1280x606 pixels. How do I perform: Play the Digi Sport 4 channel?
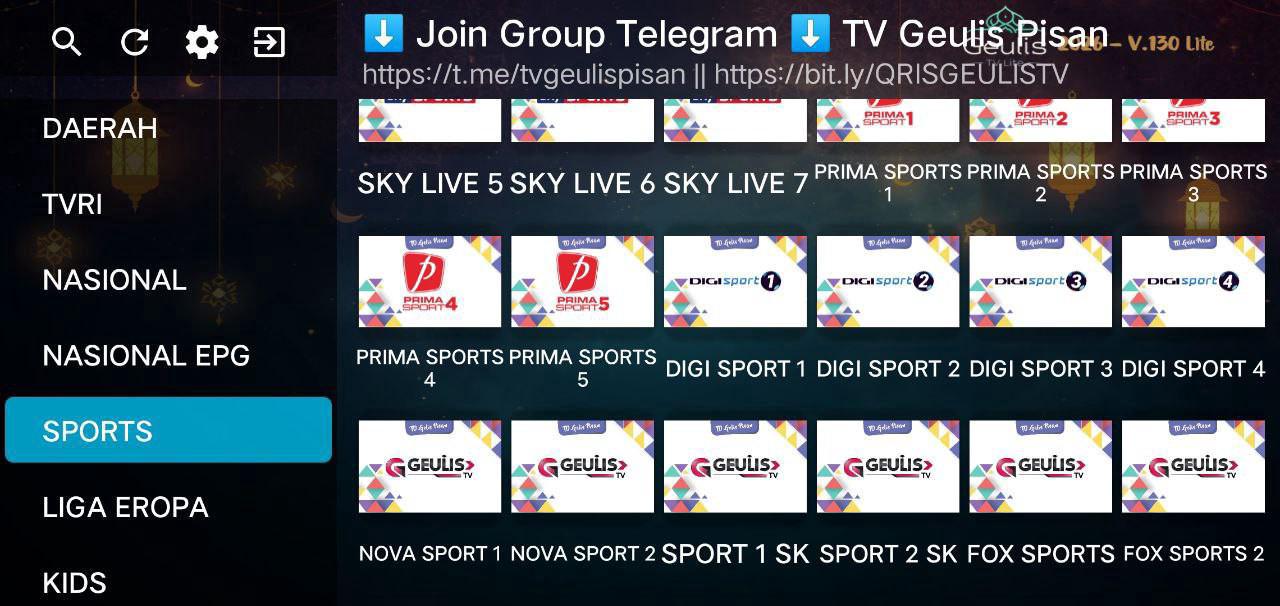1193,282
